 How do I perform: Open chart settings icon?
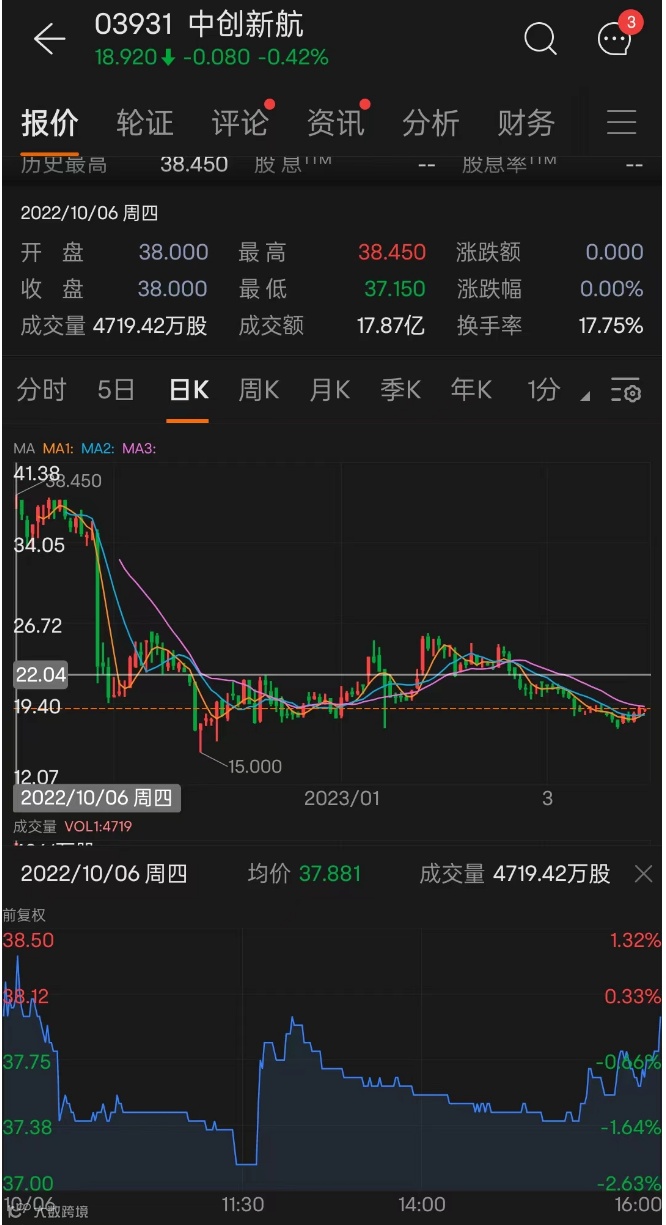tap(626, 391)
